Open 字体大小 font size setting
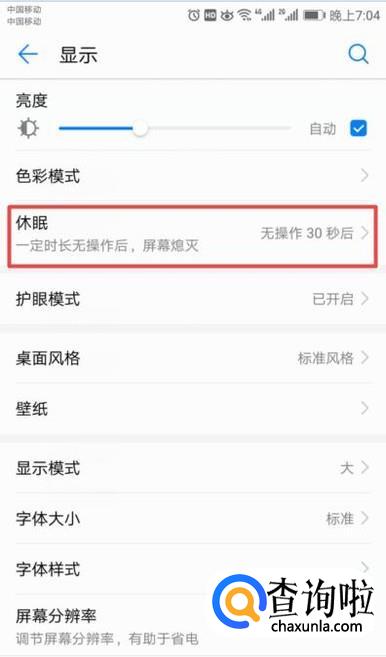This screenshot has height=657, width=386. pos(193,519)
